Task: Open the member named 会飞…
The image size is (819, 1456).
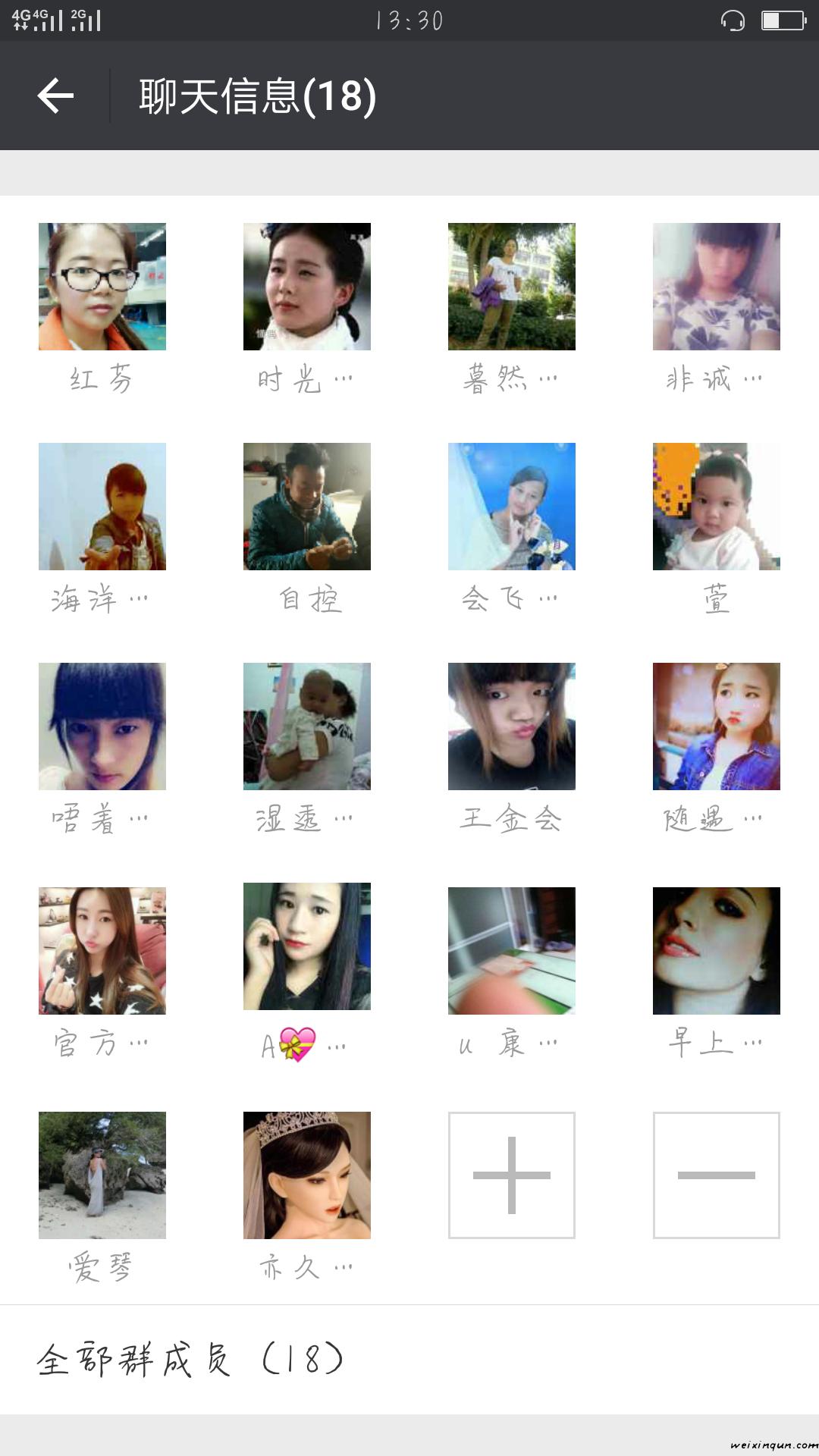Action: pos(512,507)
